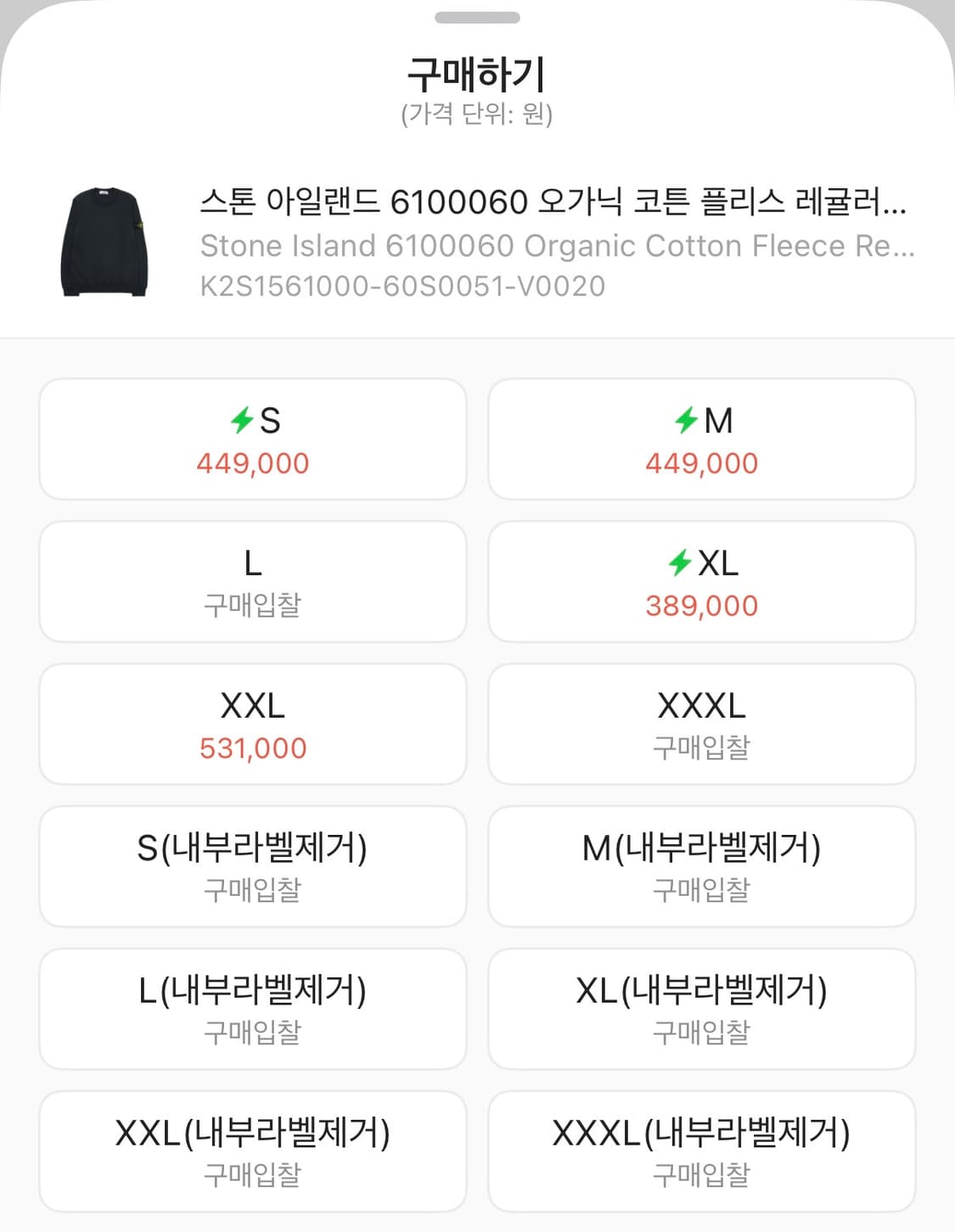Select size XL priced 389,000
The height and width of the screenshot is (1232, 955).
pyautogui.click(x=701, y=581)
